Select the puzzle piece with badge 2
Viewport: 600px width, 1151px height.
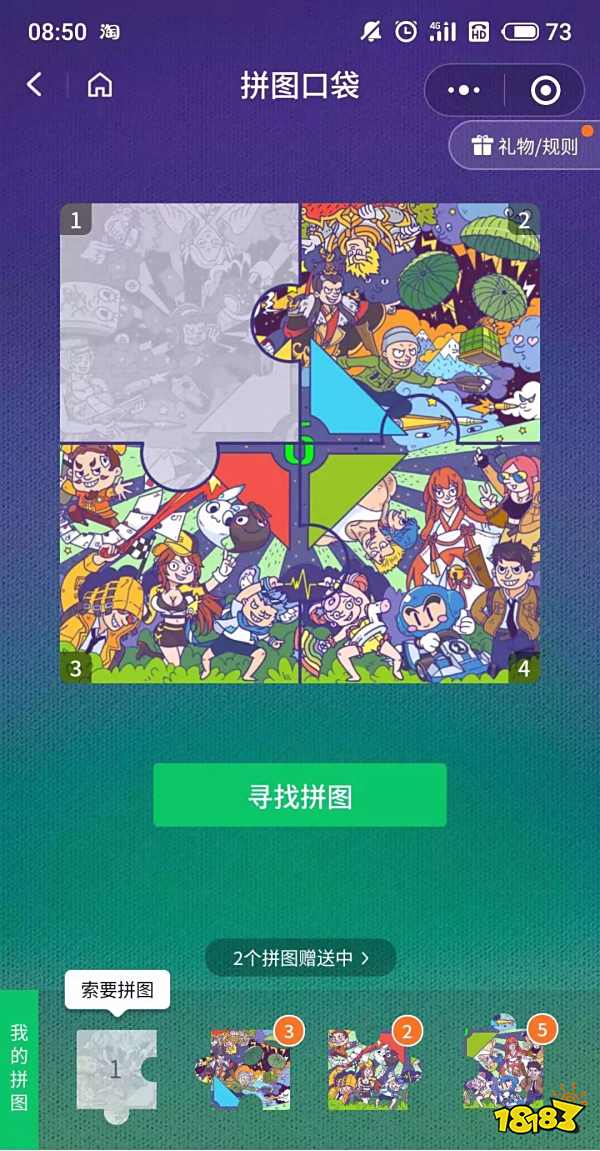[x=368, y=1069]
